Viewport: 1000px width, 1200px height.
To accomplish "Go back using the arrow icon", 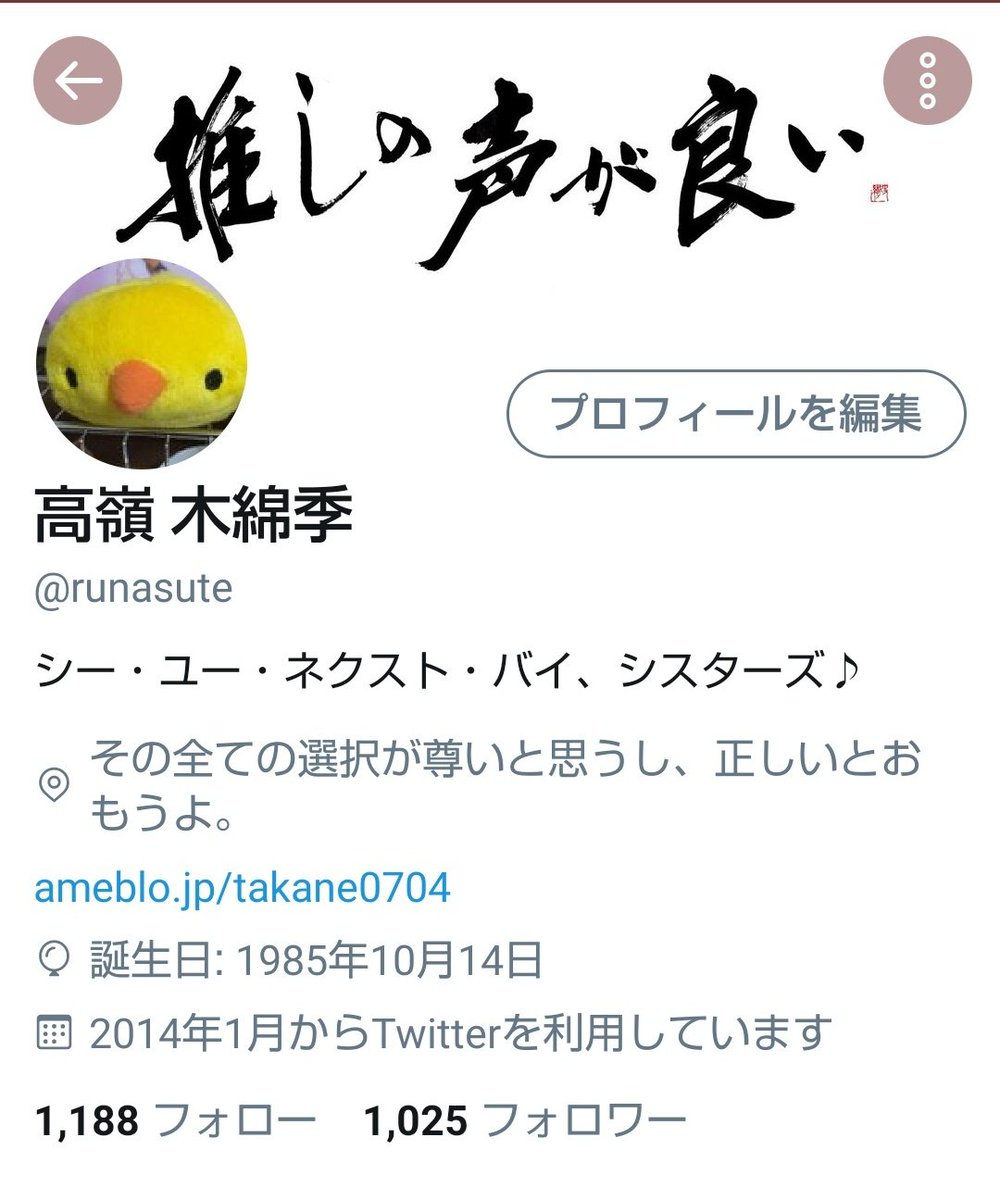I will 78,81.
